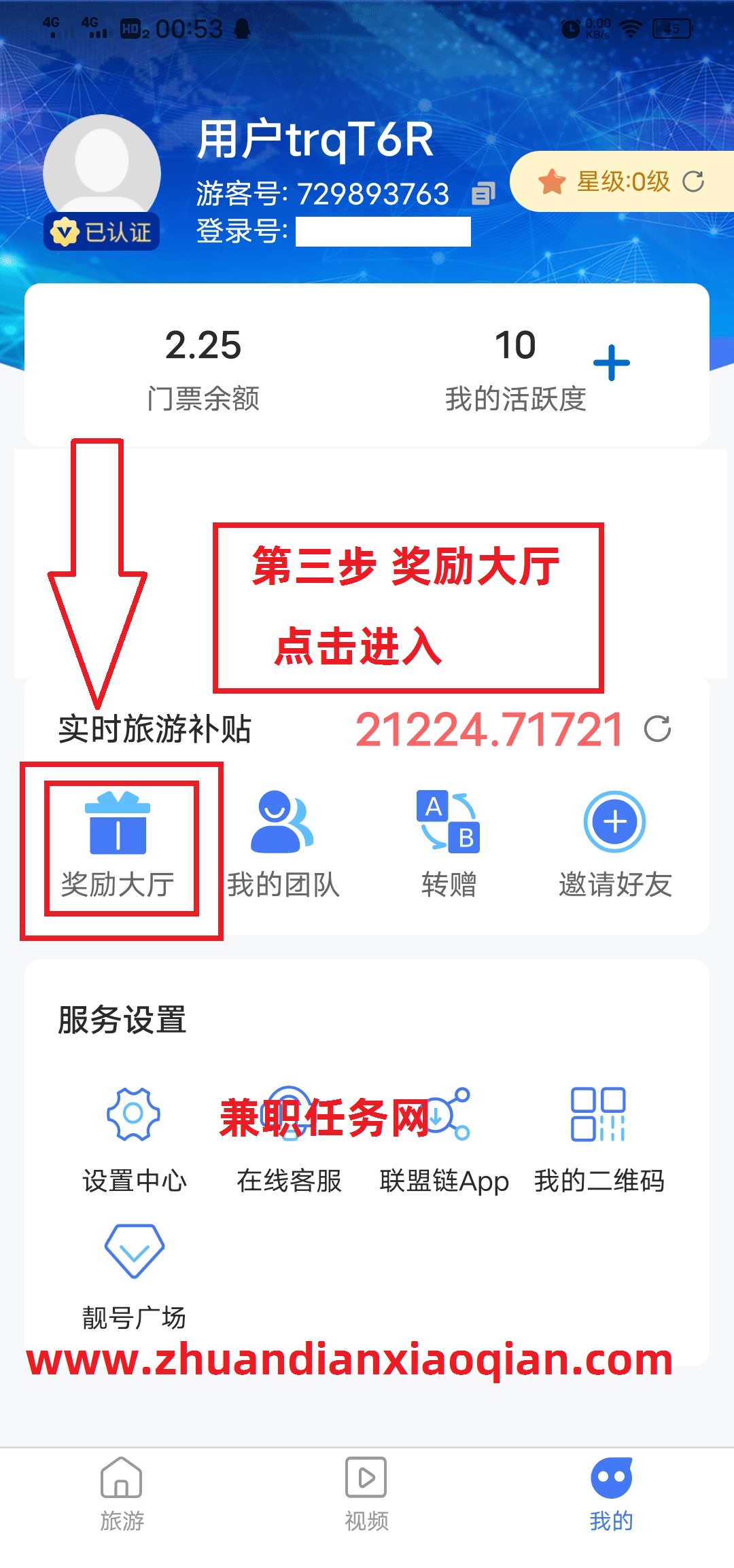Screen dimensions: 734x1568
Task: Open 我的团队 team page
Action: pyautogui.click(x=283, y=845)
